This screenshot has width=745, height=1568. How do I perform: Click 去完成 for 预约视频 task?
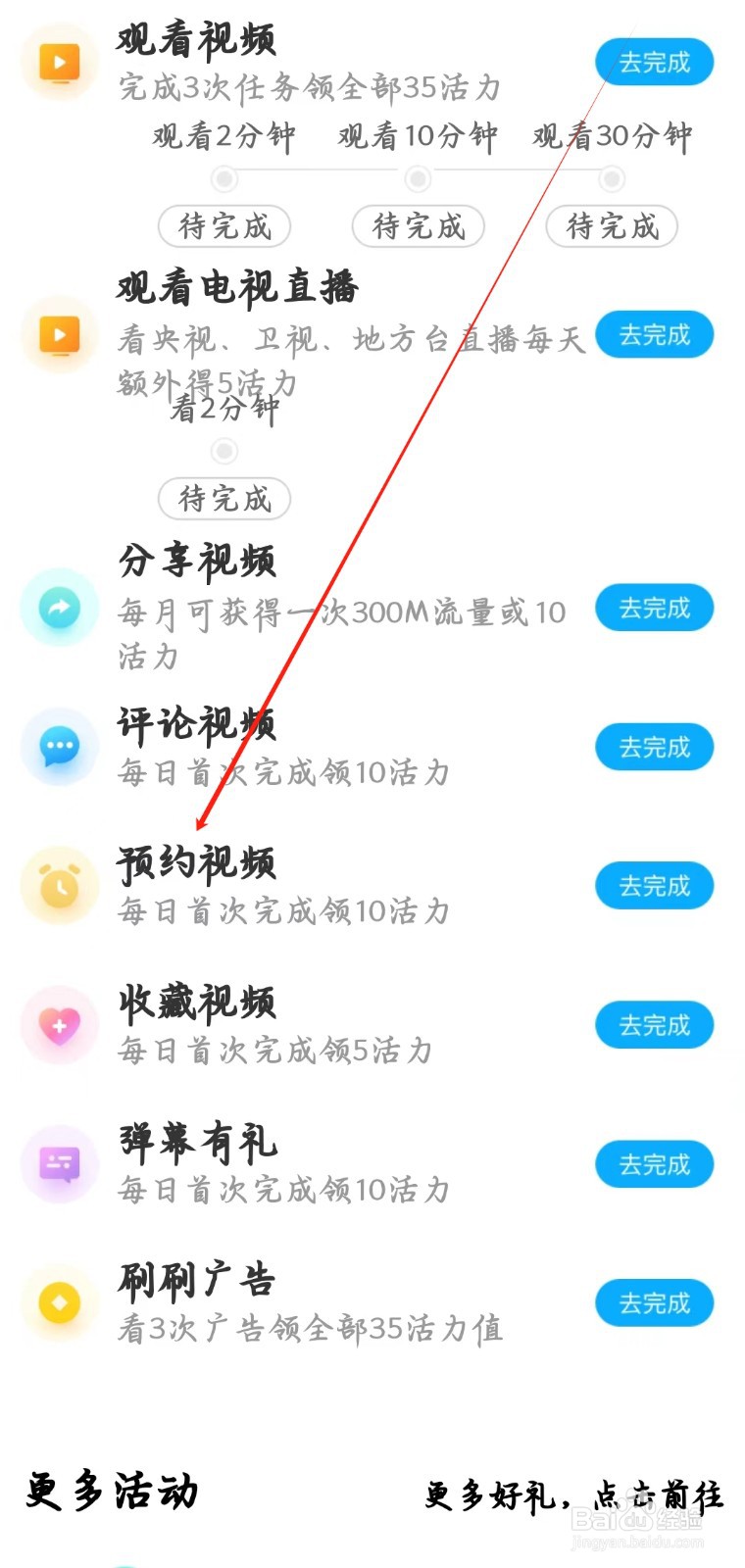[x=654, y=885]
